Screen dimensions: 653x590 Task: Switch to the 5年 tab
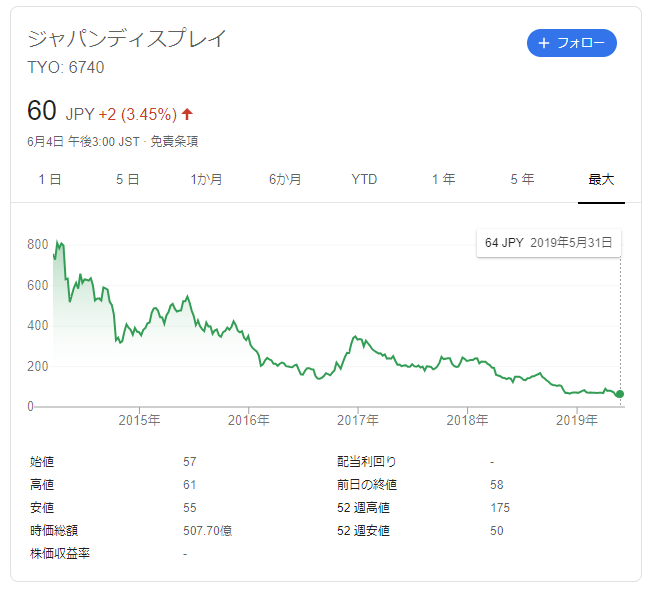pyautogui.click(x=522, y=180)
